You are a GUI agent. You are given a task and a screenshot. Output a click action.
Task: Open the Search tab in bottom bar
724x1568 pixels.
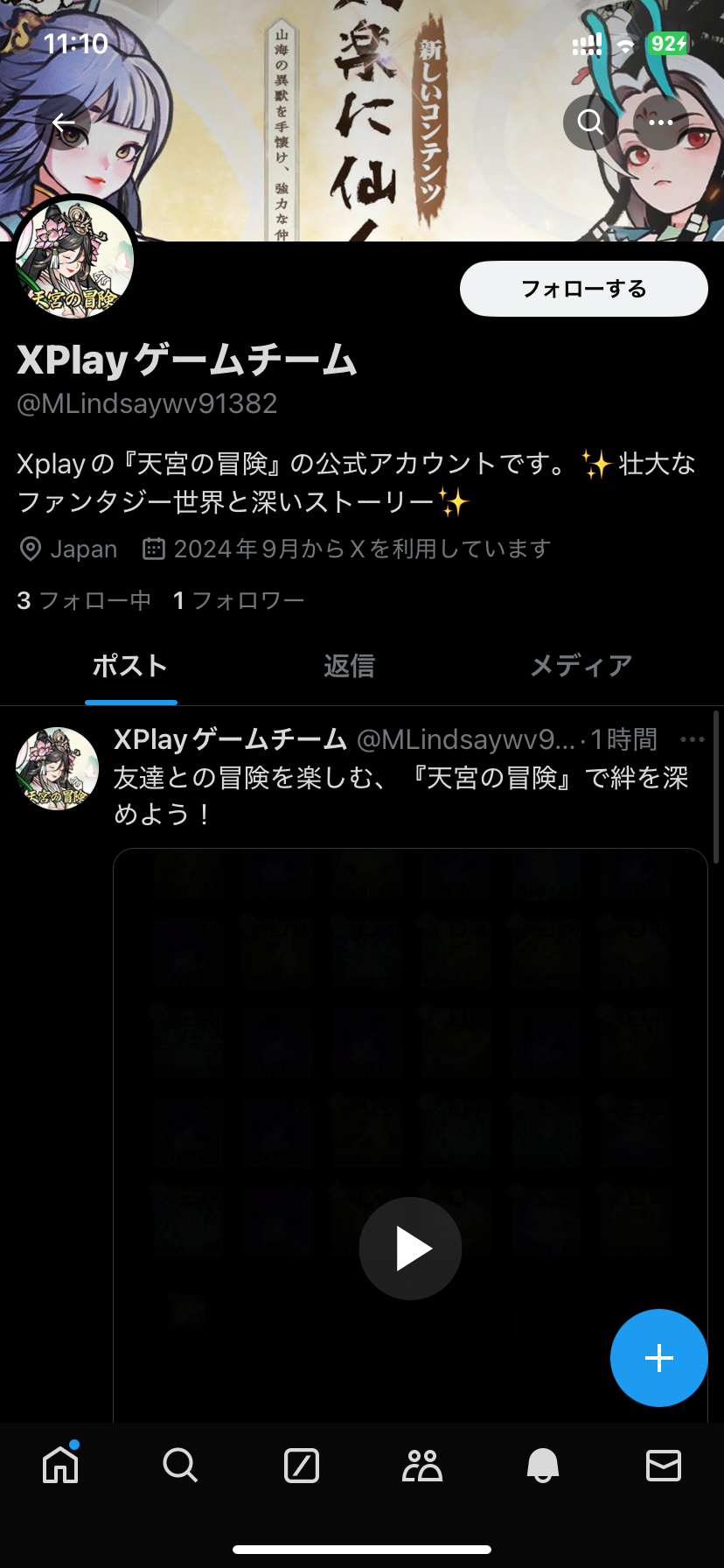pos(180,1465)
